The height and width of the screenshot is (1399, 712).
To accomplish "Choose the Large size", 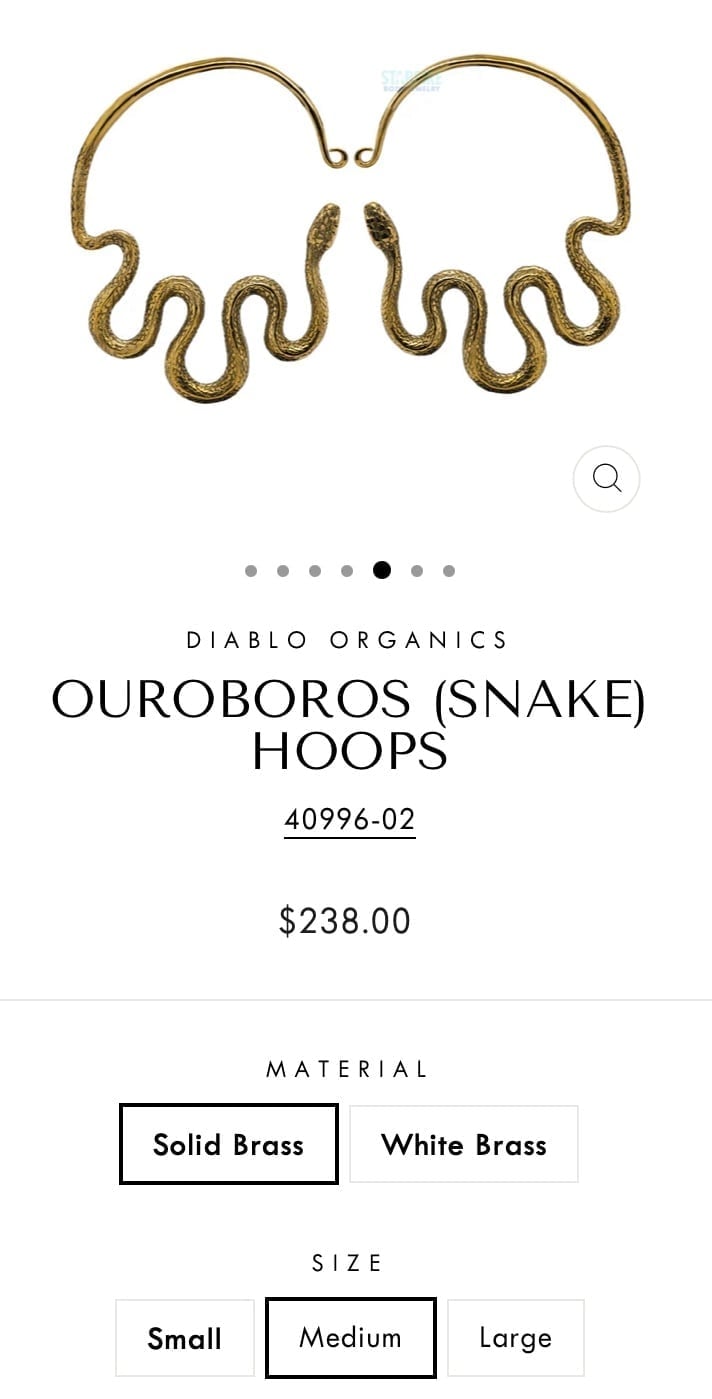I will click(x=515, y=1338).
